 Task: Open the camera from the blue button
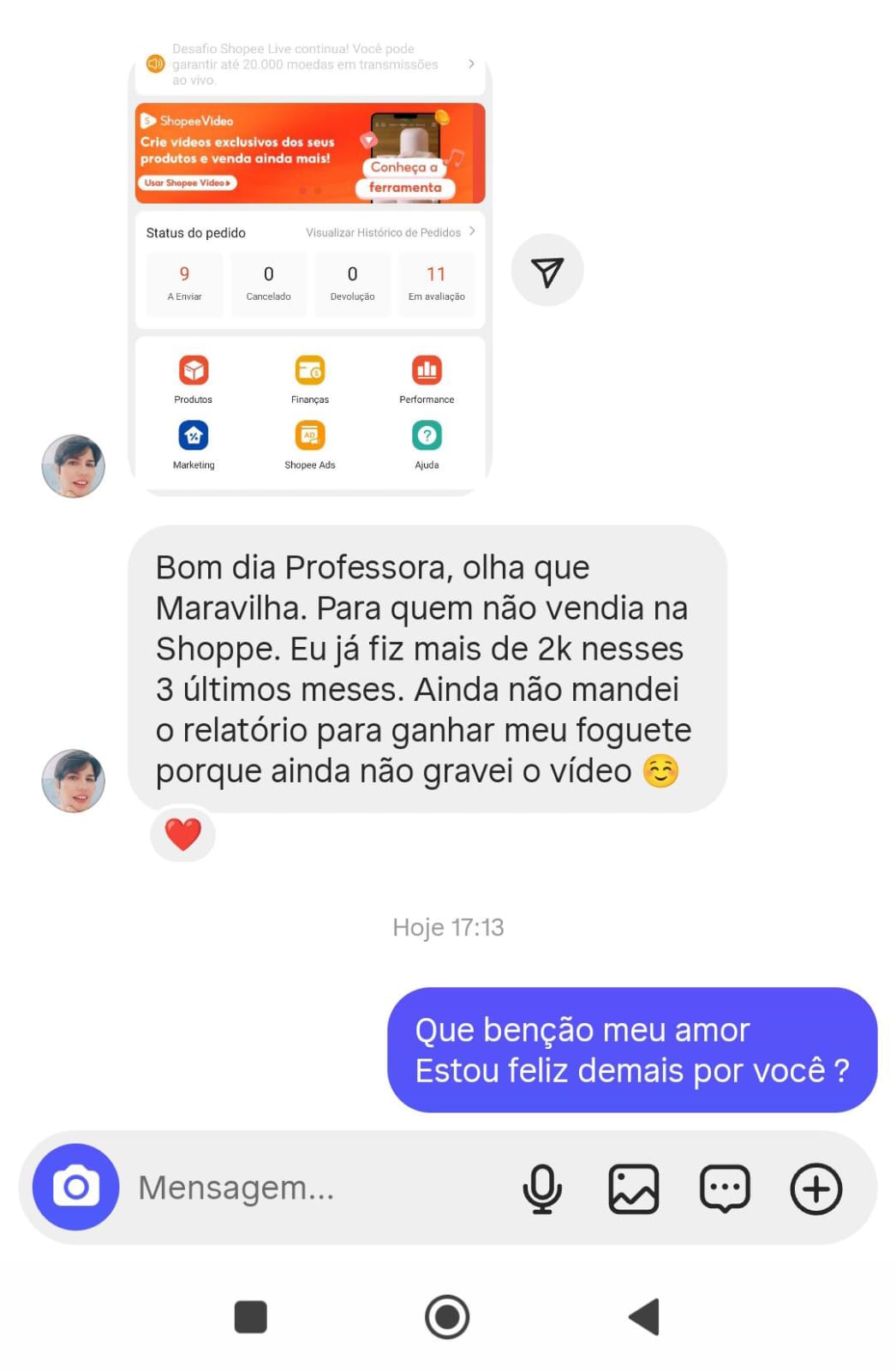[x=75, y=1187]
